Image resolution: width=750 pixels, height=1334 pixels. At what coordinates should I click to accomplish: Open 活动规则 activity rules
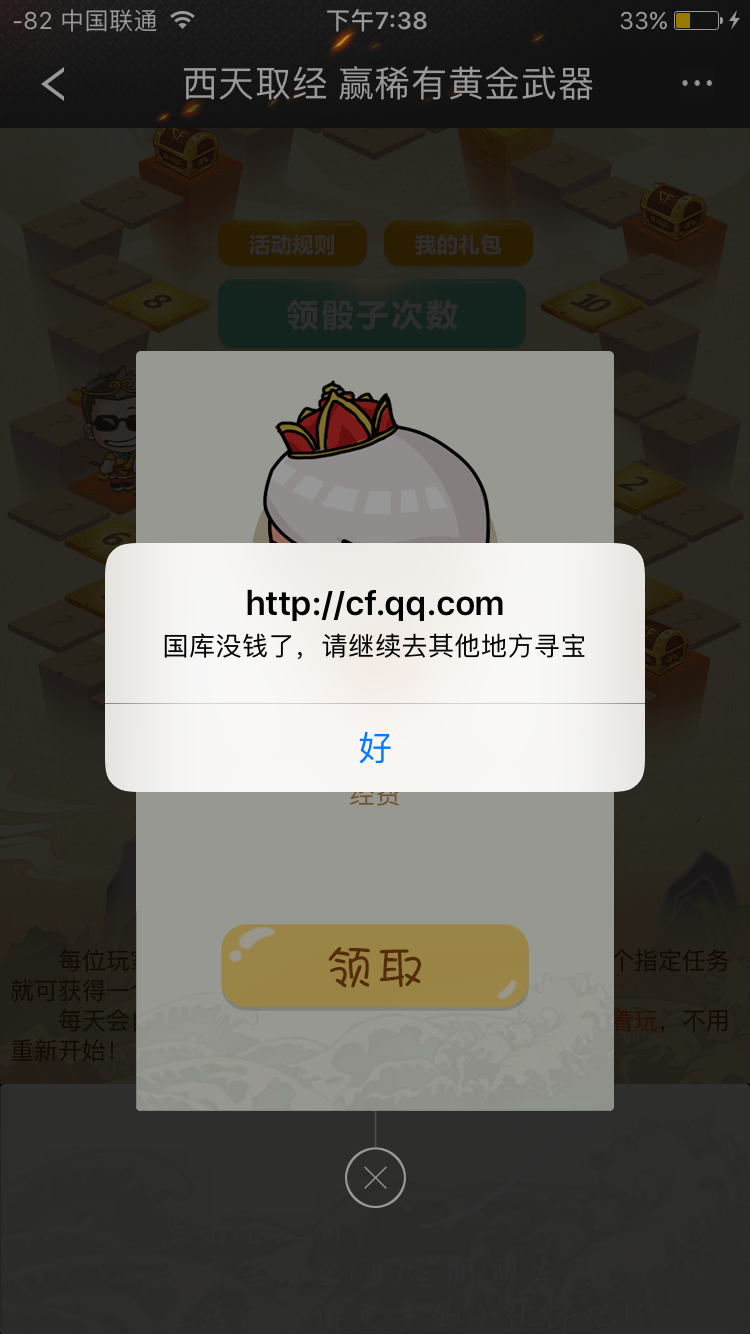292,244
